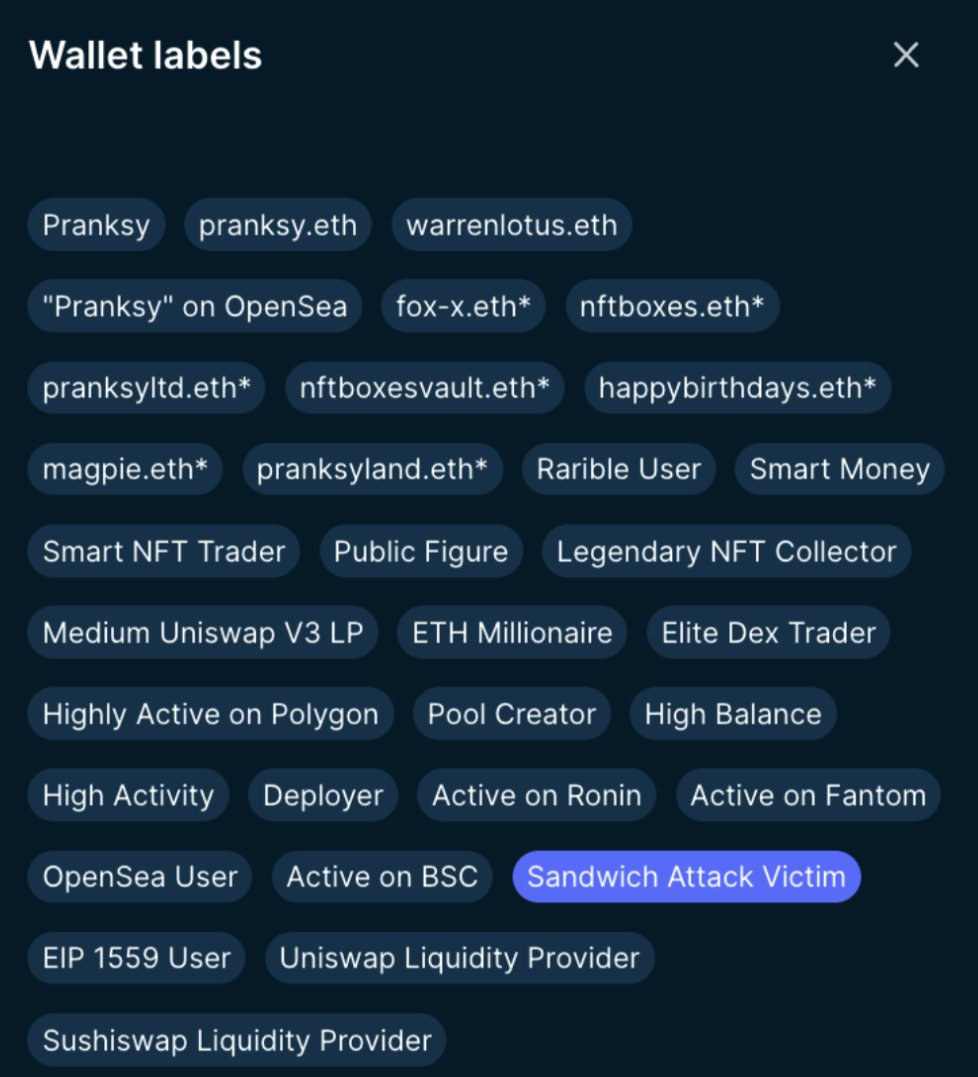
Task: Tap the ETH Millionaire label
Action: [512, 632]
